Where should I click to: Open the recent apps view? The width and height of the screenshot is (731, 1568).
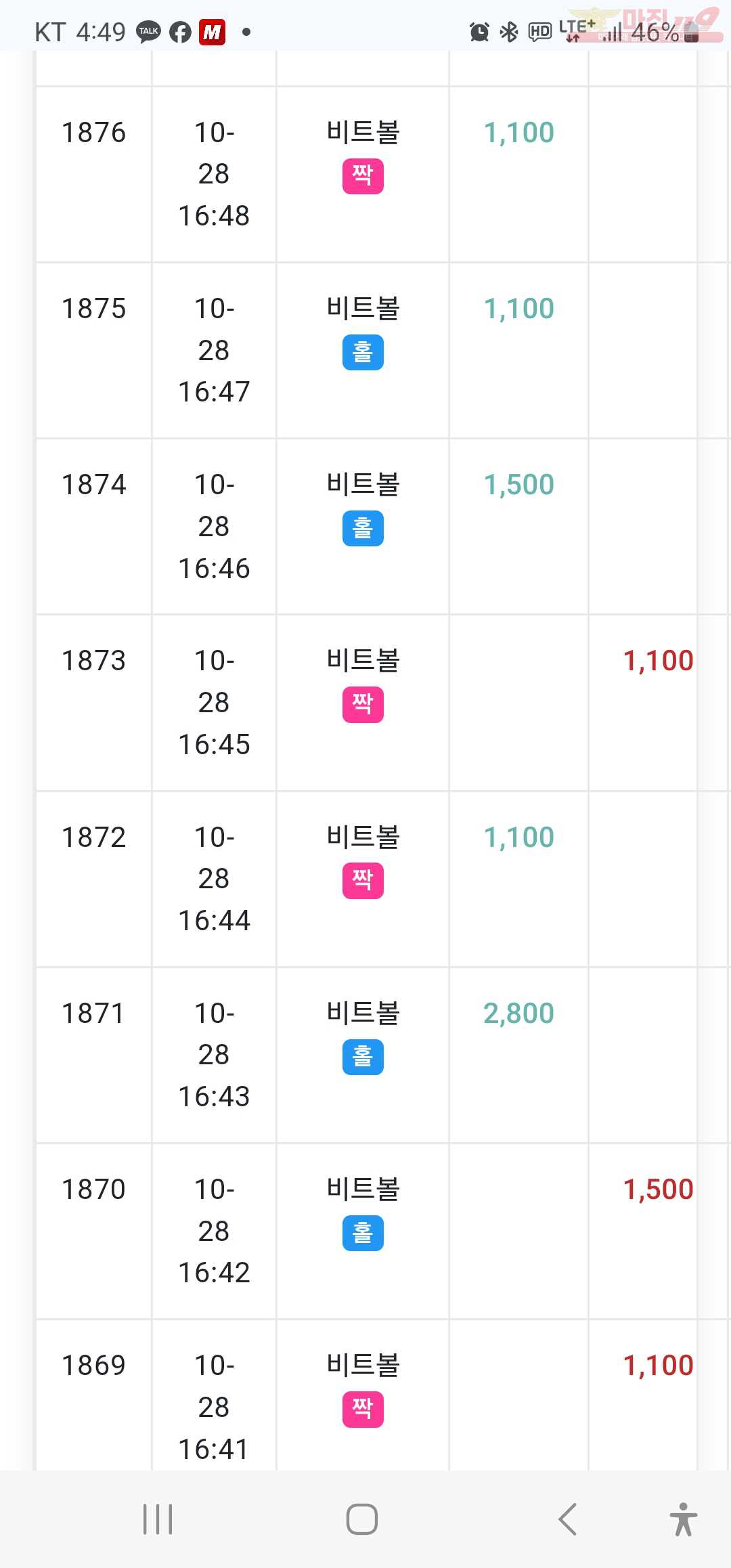(x=158, y=1519)
